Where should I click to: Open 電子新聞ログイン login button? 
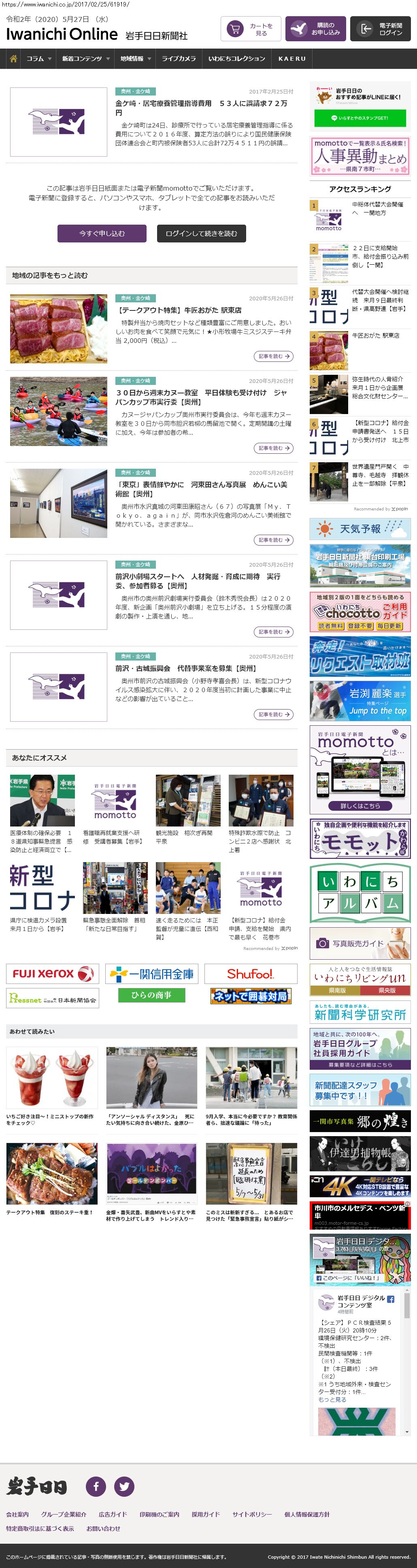(380, 29)
